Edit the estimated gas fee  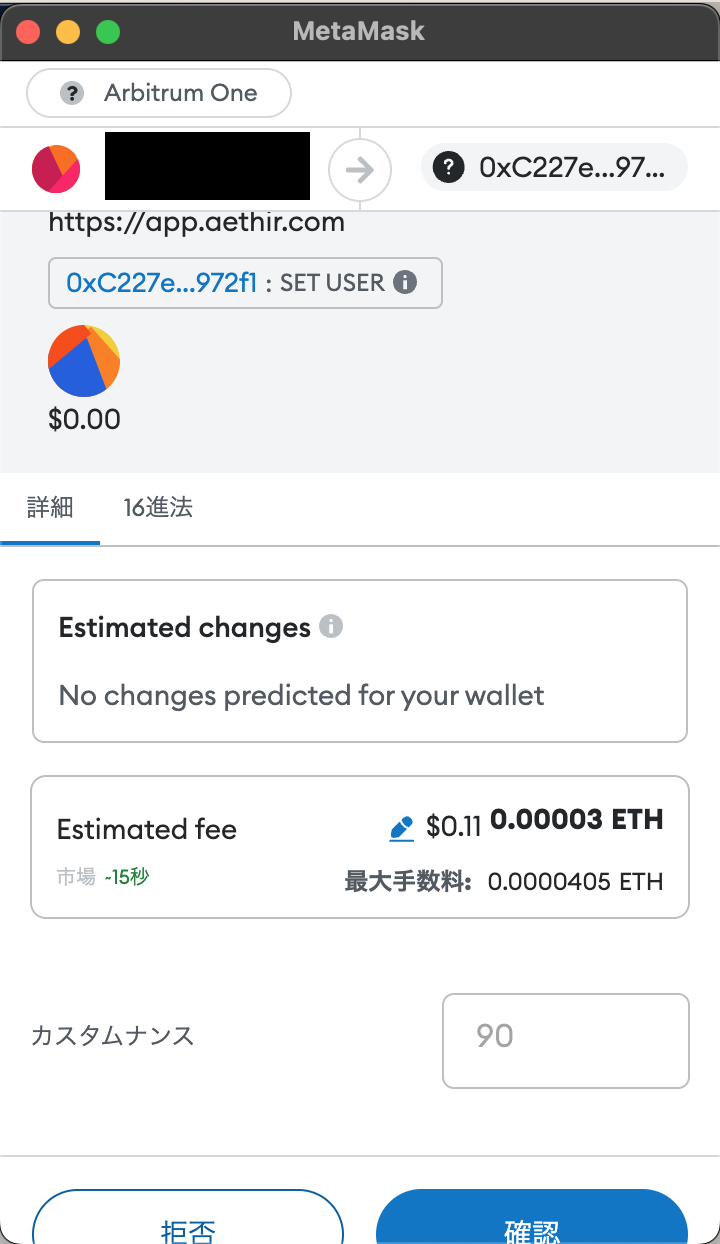(401, 827)
